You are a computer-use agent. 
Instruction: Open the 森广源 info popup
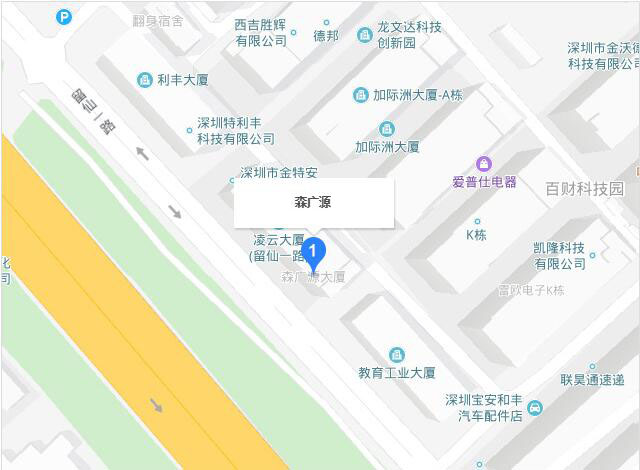314,203
